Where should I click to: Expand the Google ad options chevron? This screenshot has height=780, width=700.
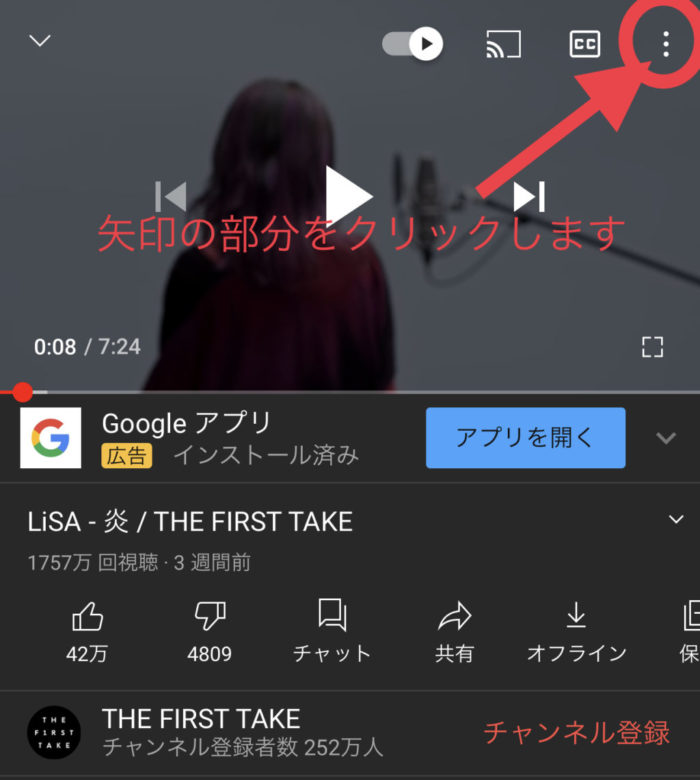(666, 438)
